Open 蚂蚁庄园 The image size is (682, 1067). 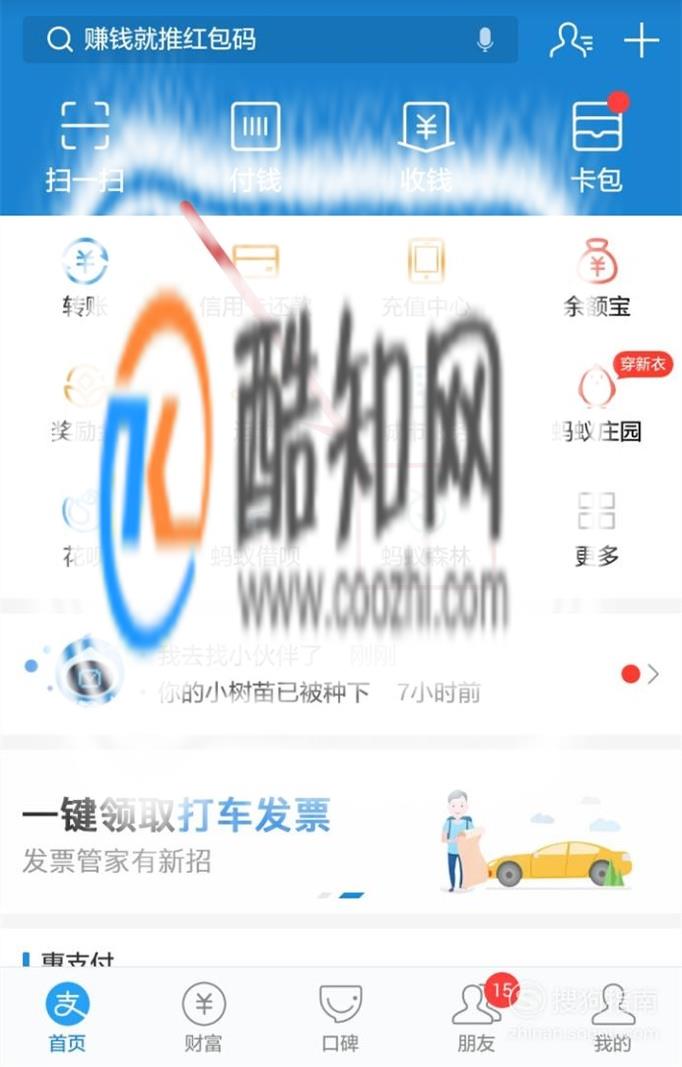point(597,401)
